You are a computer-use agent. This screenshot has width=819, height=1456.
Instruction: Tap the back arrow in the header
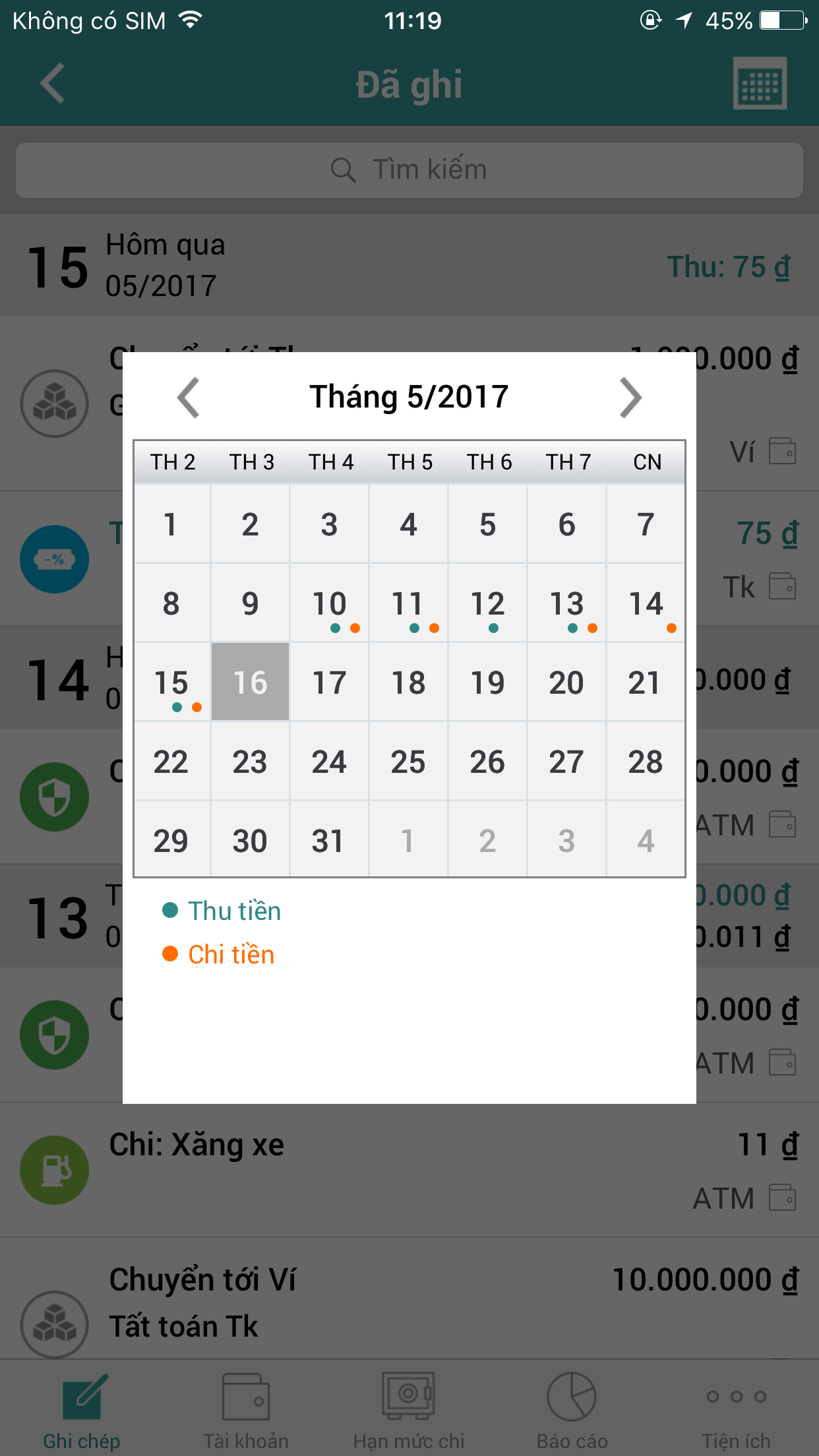tap(52, 83)
